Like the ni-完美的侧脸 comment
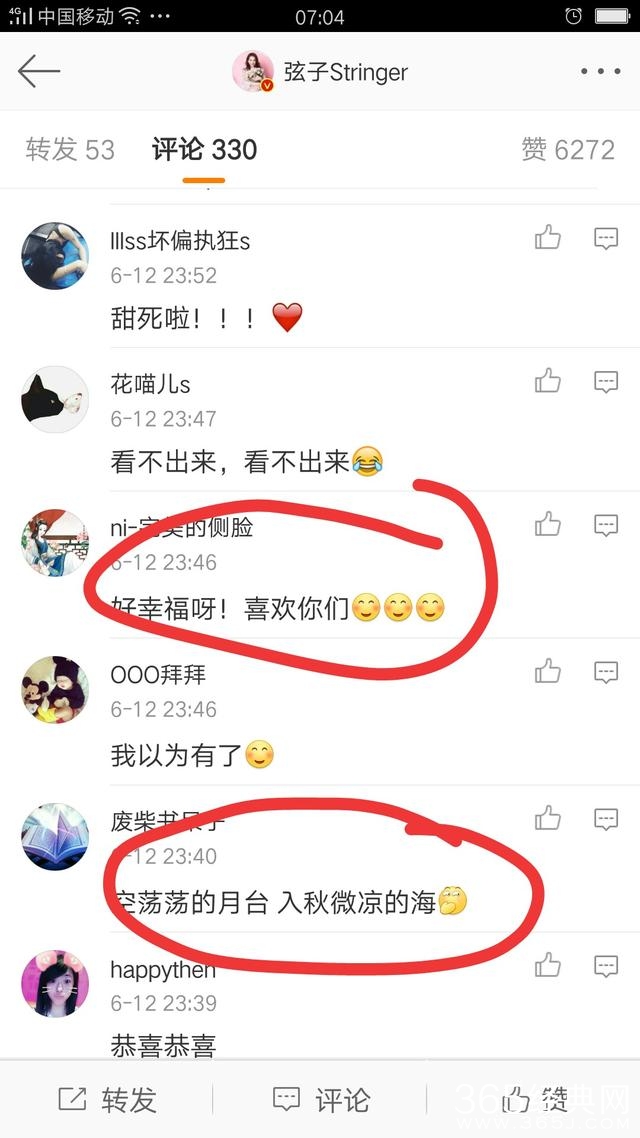The image size is (640, 1138). [548, 524]
